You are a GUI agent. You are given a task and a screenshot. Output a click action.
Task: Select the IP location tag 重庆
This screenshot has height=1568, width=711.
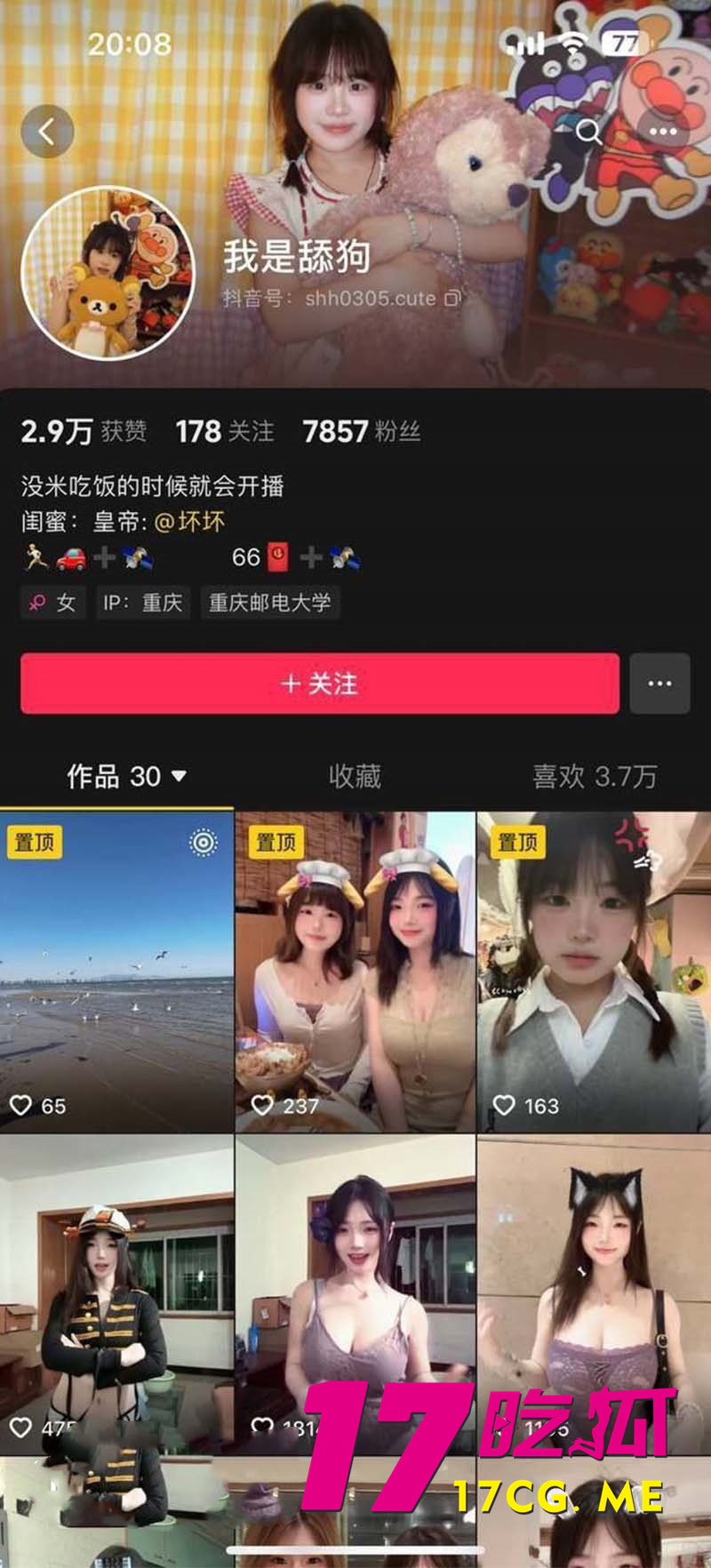pyautogui.click(x=143, y=603)
